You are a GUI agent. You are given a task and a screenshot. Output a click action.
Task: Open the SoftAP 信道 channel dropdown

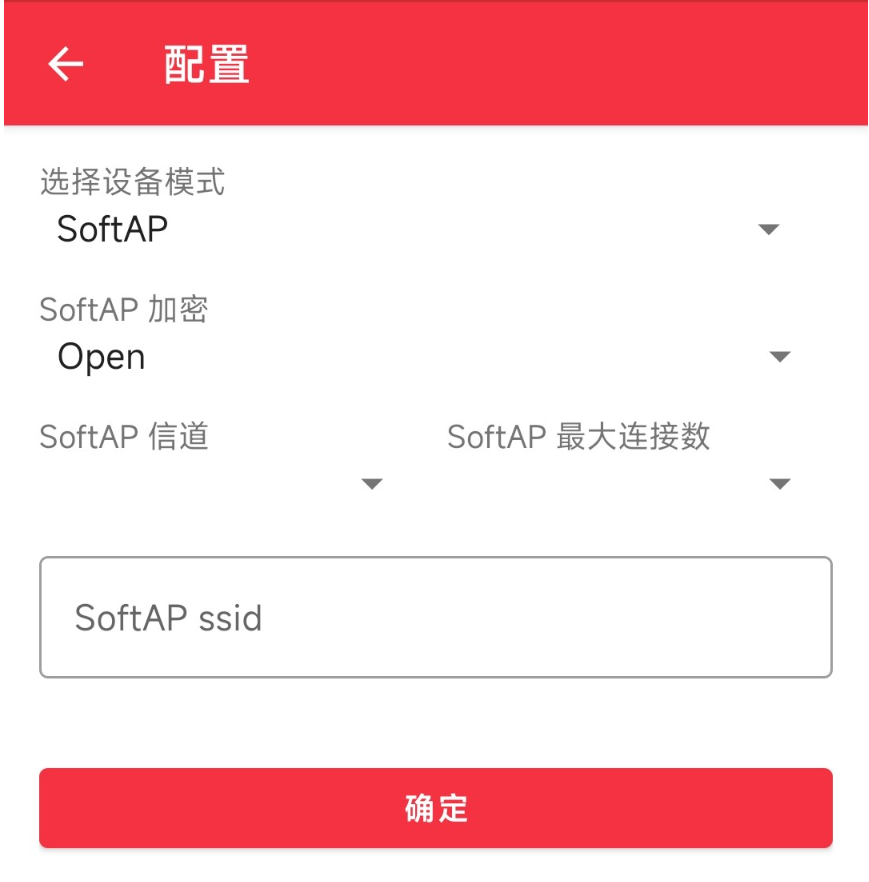212,483
